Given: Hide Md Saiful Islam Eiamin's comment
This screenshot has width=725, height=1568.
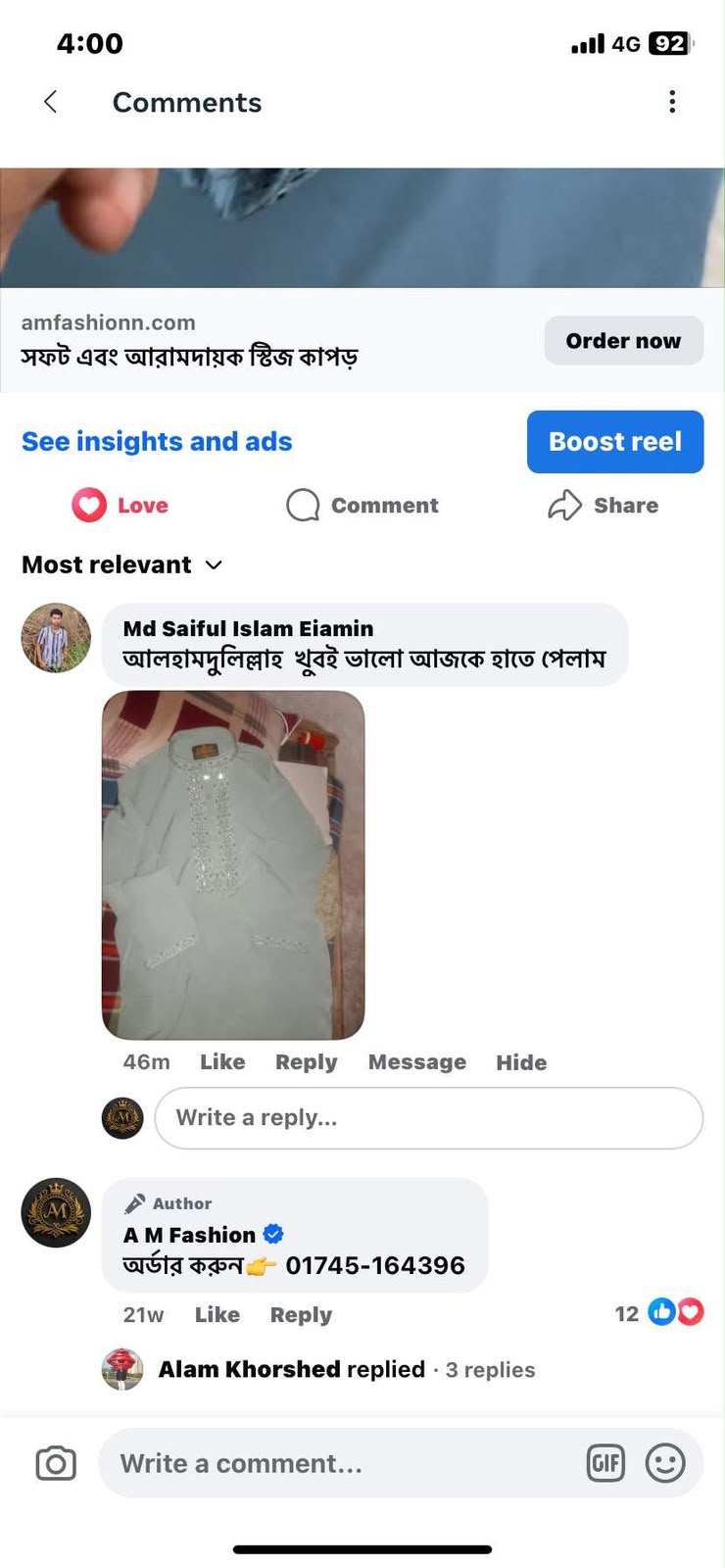Looking at the screenshot, I should tap(521, 1062).
